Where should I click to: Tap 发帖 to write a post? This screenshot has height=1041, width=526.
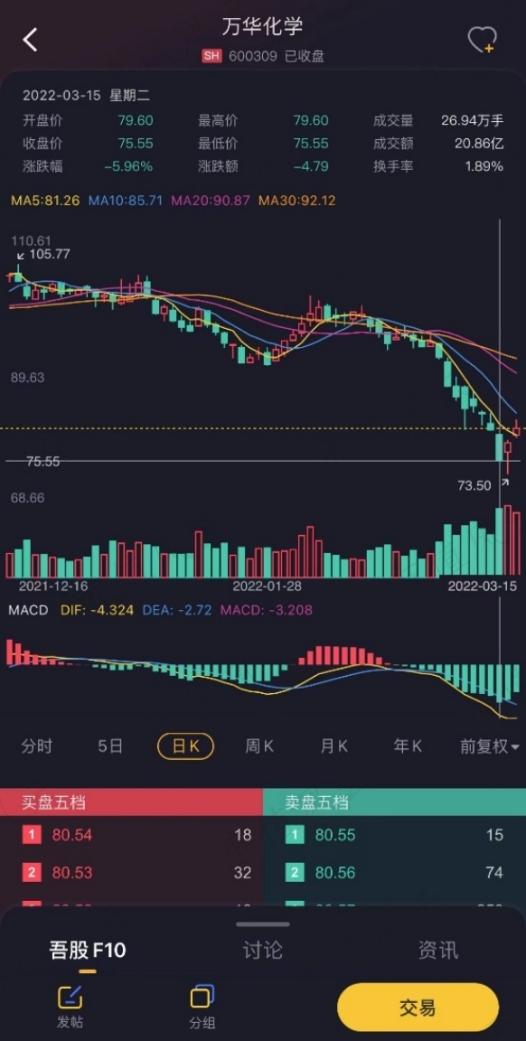(x=70, y=1007)
